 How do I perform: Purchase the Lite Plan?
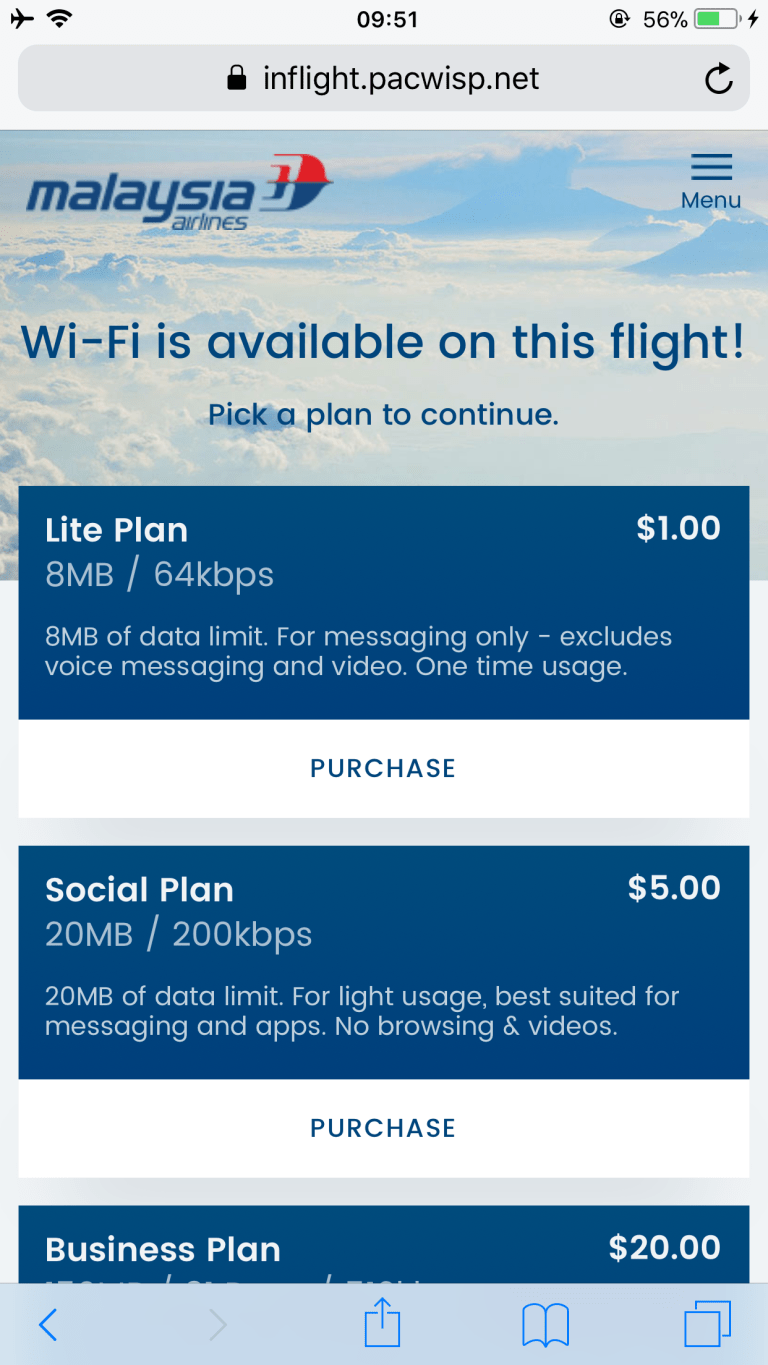(x=383, y=768)
